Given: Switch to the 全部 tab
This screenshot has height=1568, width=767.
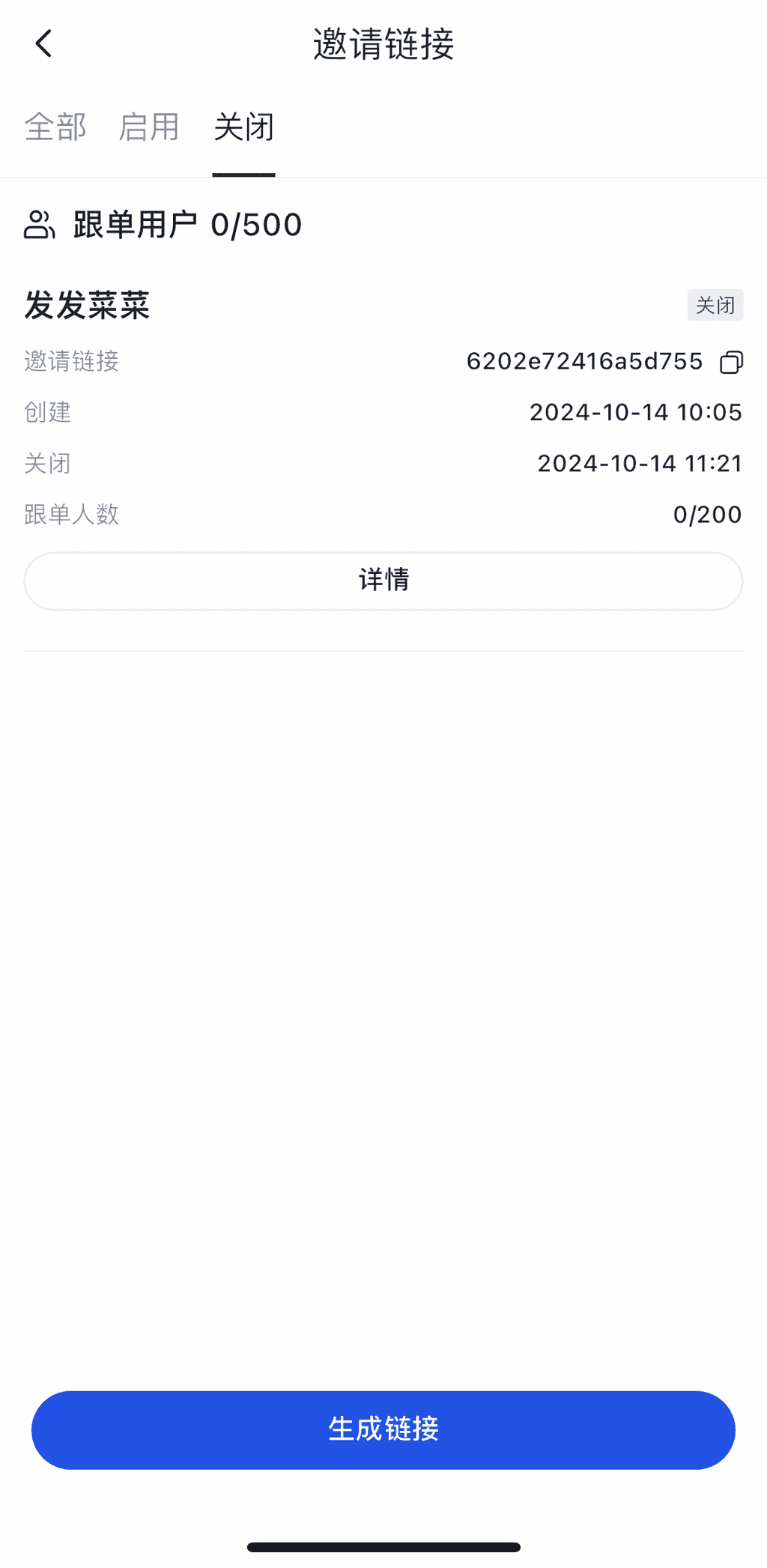Looking at the screenshot, I should coord(55,127).
